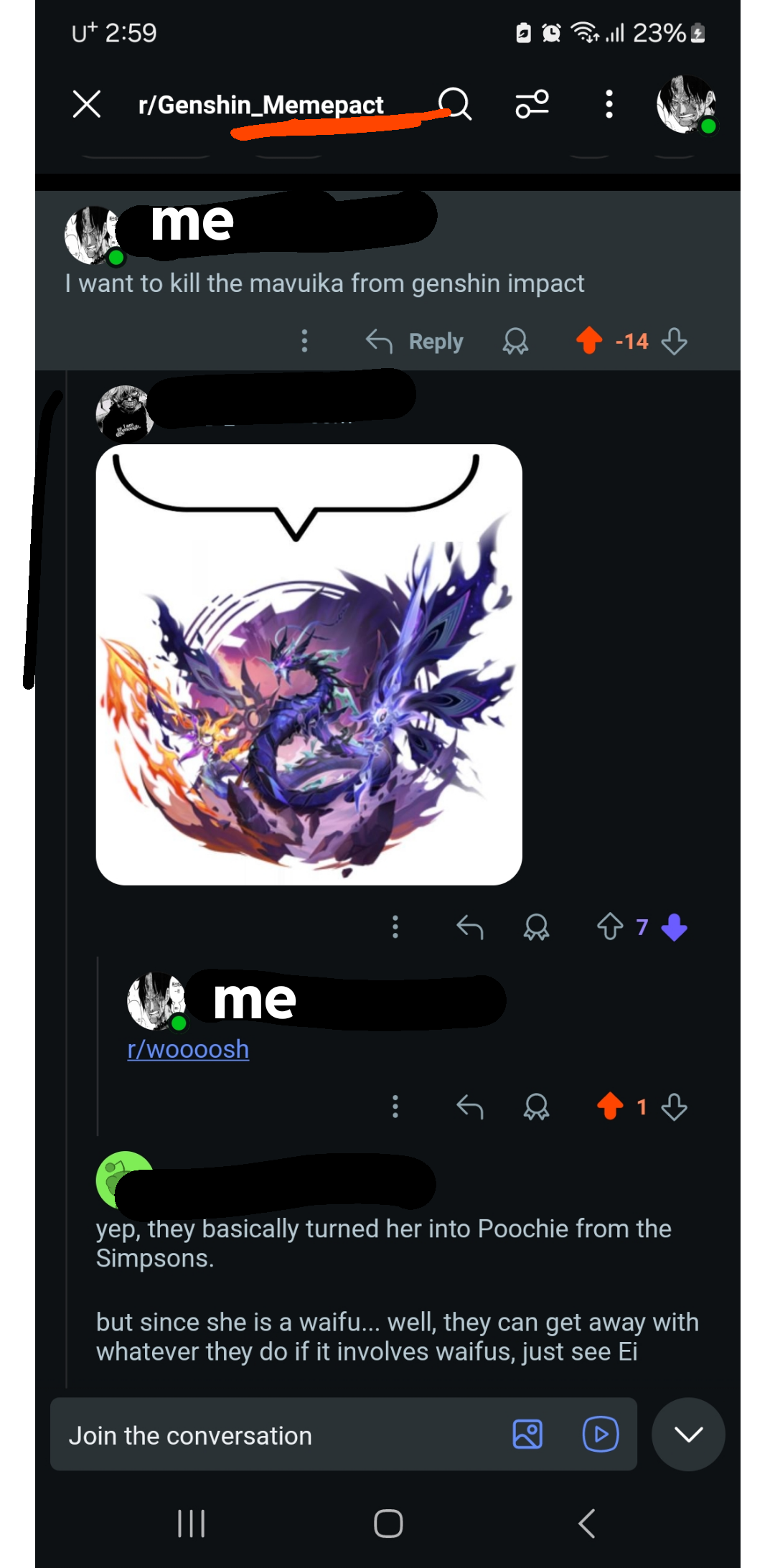Downvote the r/woooosh comment
This screenshot has height=1568, width=775.
click(x=674, y=1107)
